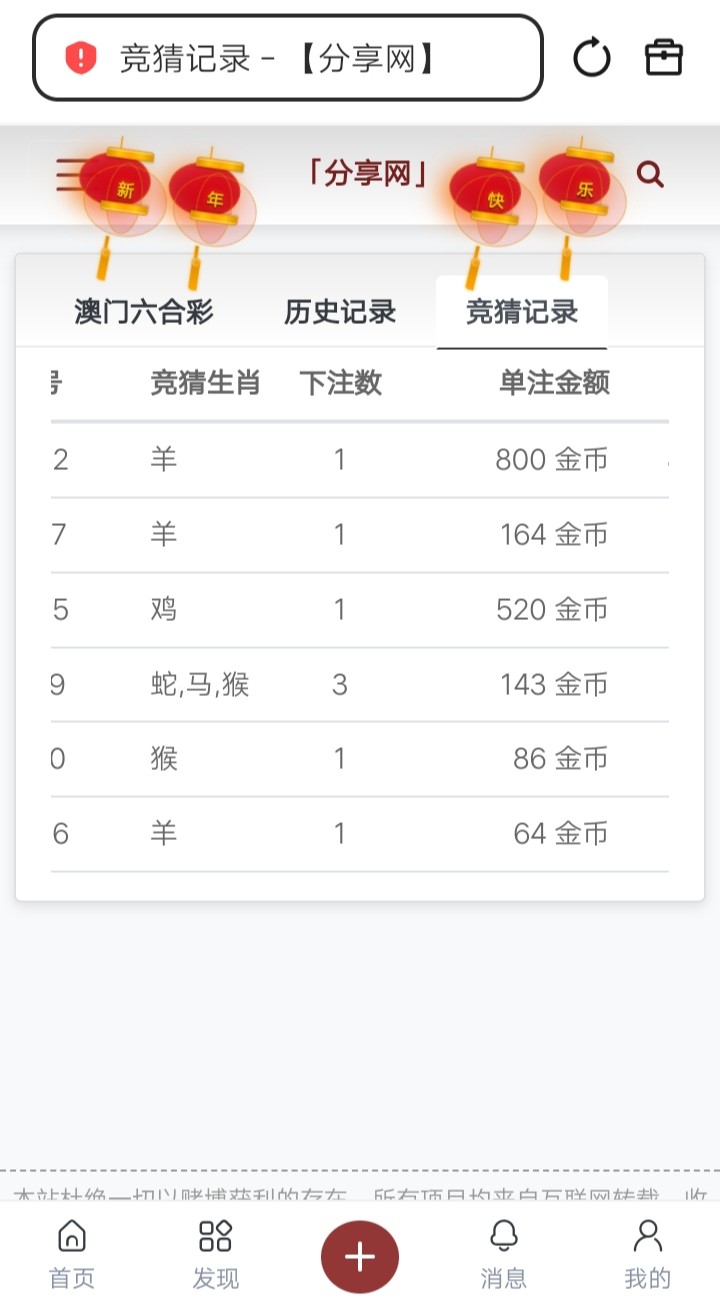Go to 首页 in bottom navigation
Image resolution: width=720 pixels, height=1296 pixels.
[x=72, y=1254]
